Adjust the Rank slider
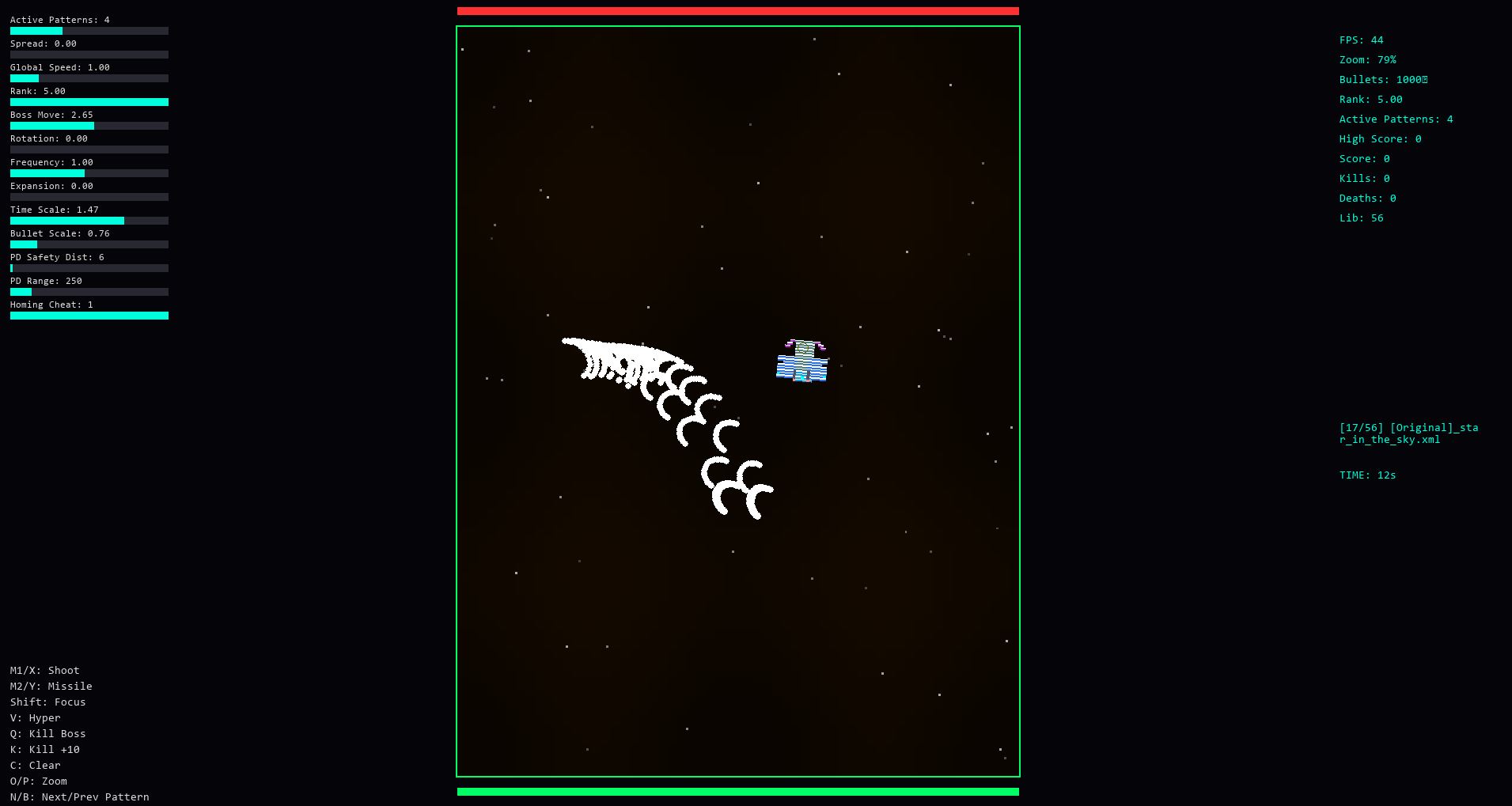 coord(89,102)
